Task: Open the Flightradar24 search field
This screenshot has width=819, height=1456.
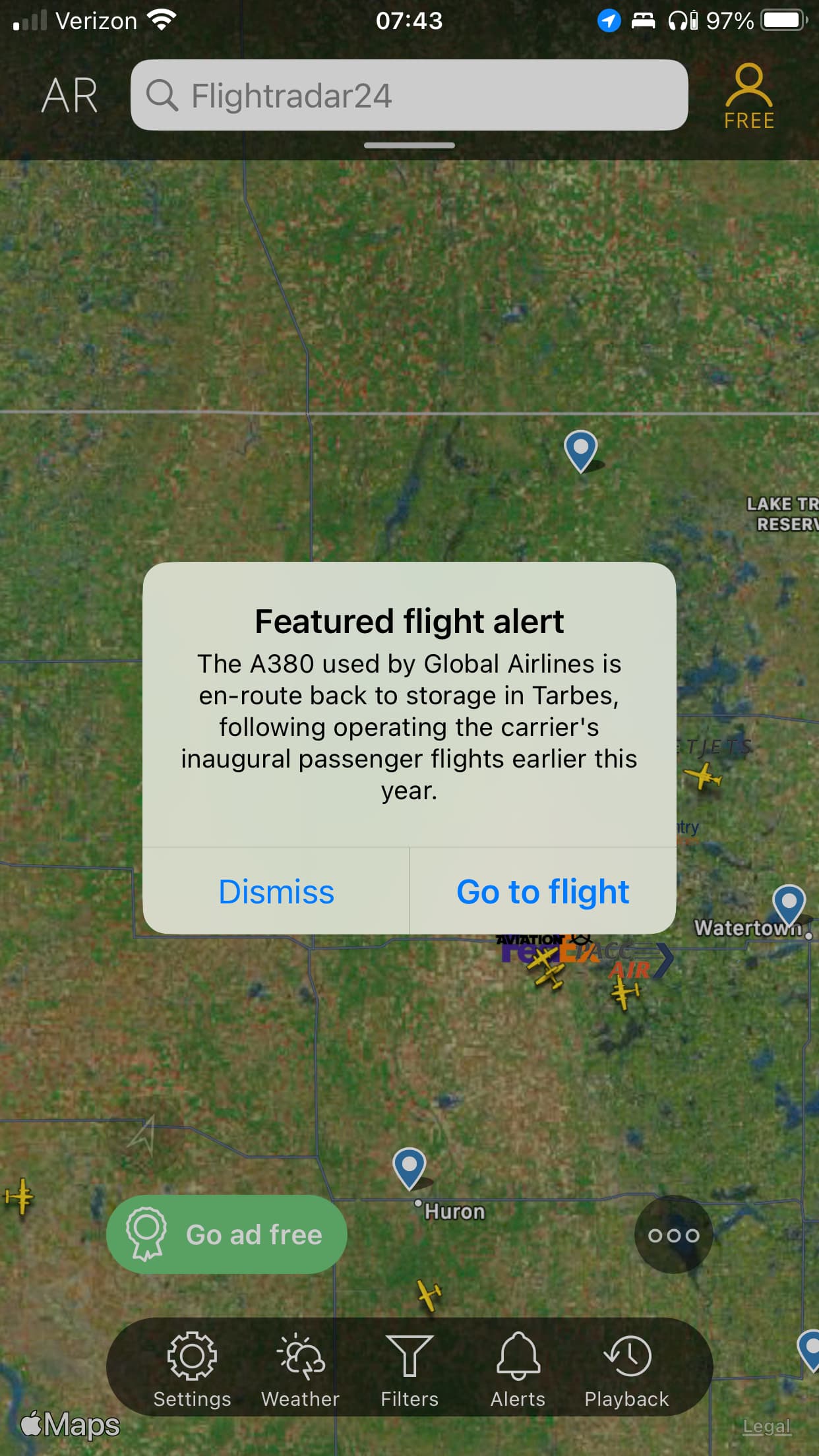Action: pos(409,95)
